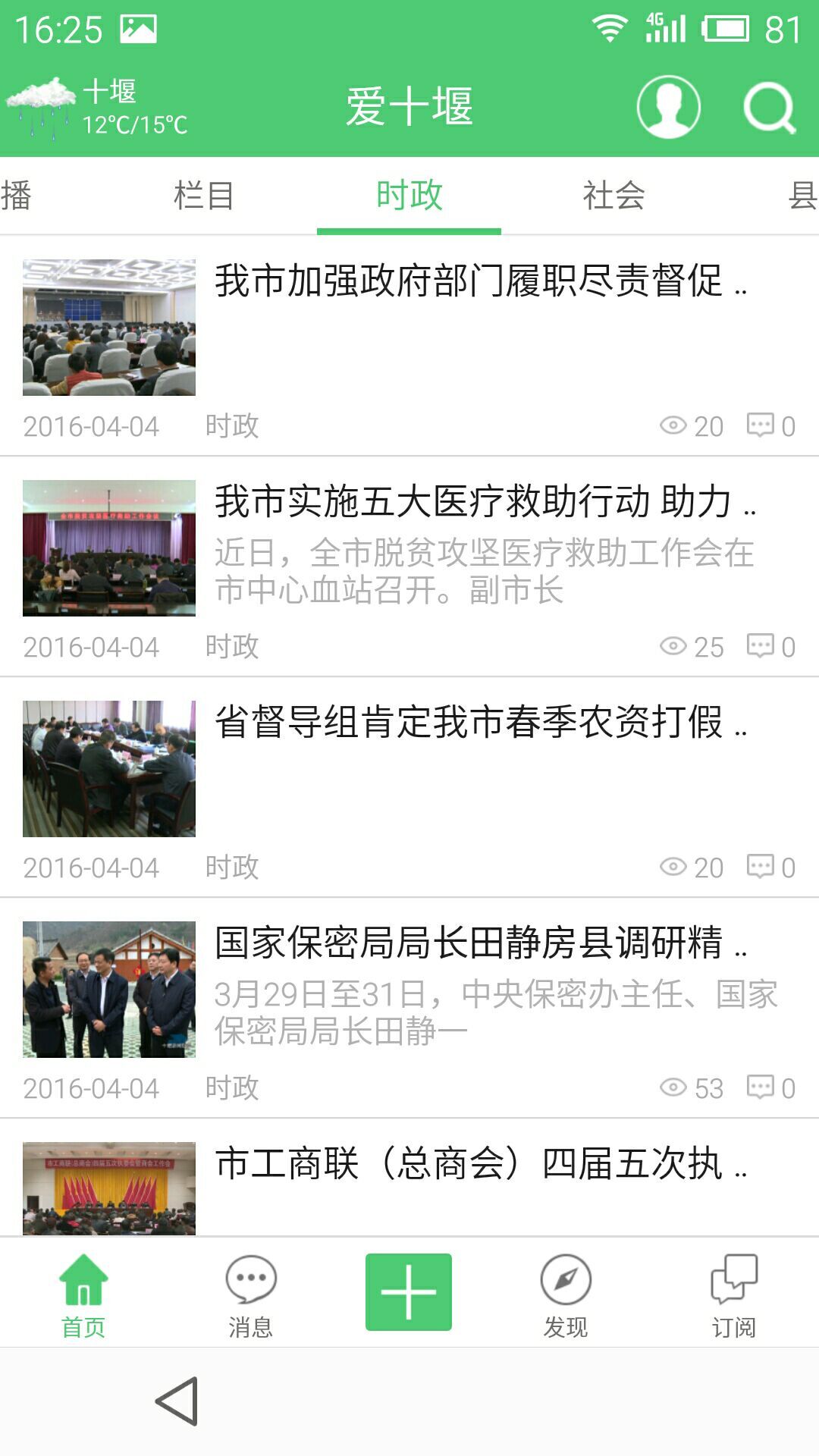Viewport: 819px width, 1456px height.
Task: Open the 消息 messages tab
Action: [250, 1295]
